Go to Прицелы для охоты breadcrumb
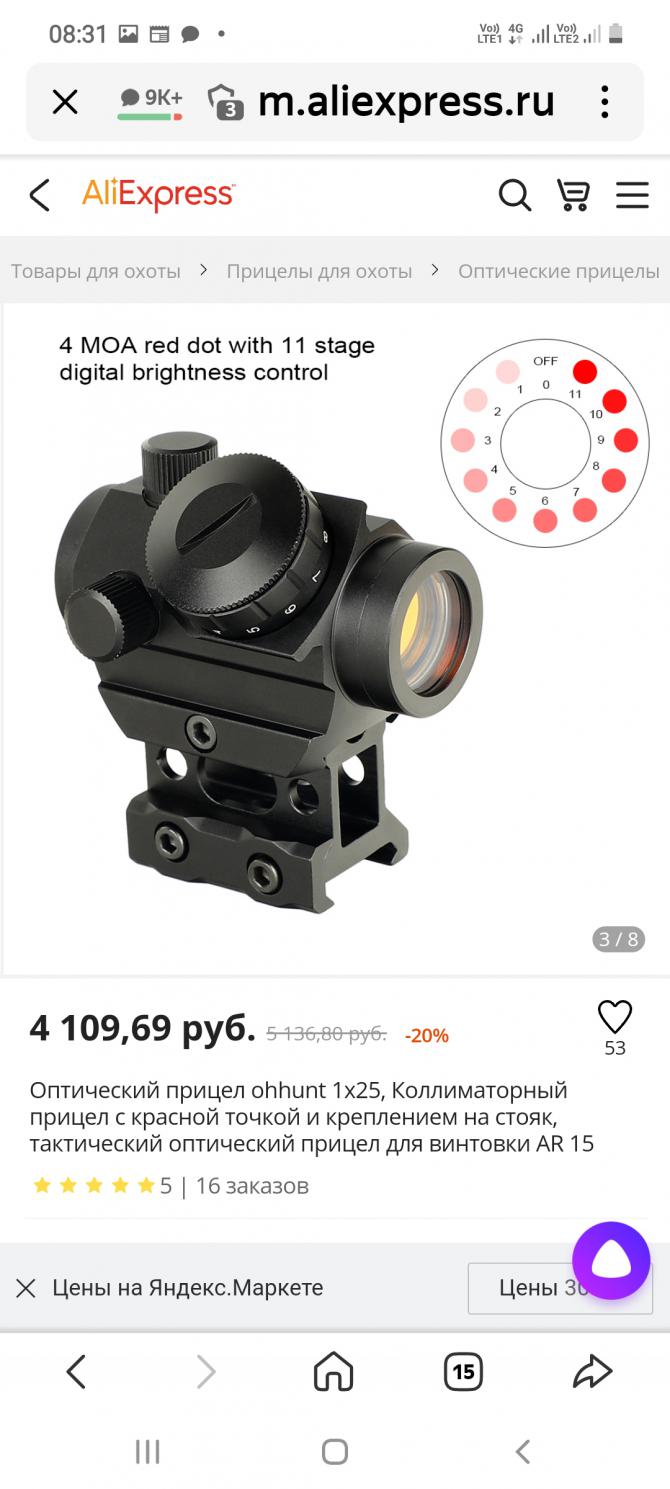This screenshot has width=670, height=1489. (319, 271)
